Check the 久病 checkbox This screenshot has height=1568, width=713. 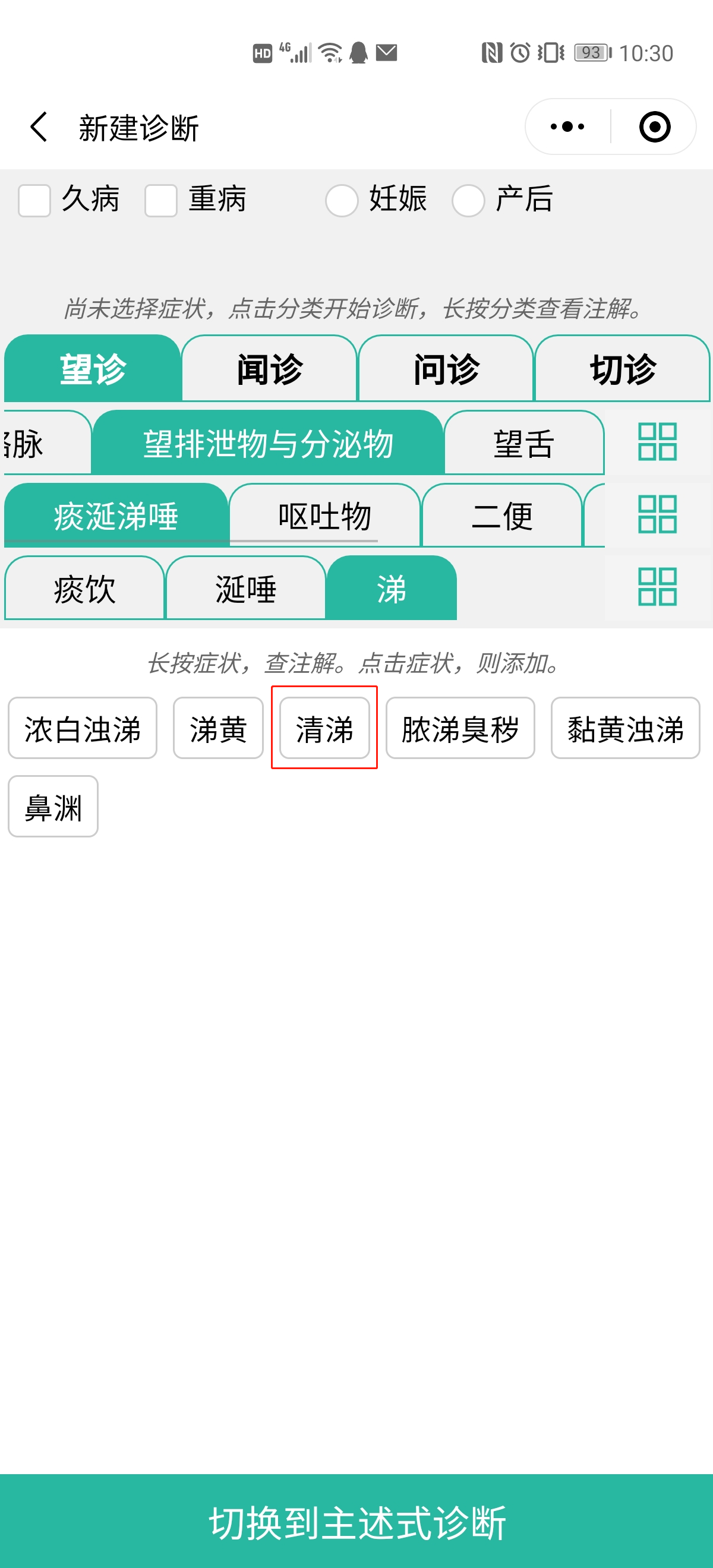pyautogui.click(x=34, y=200)
